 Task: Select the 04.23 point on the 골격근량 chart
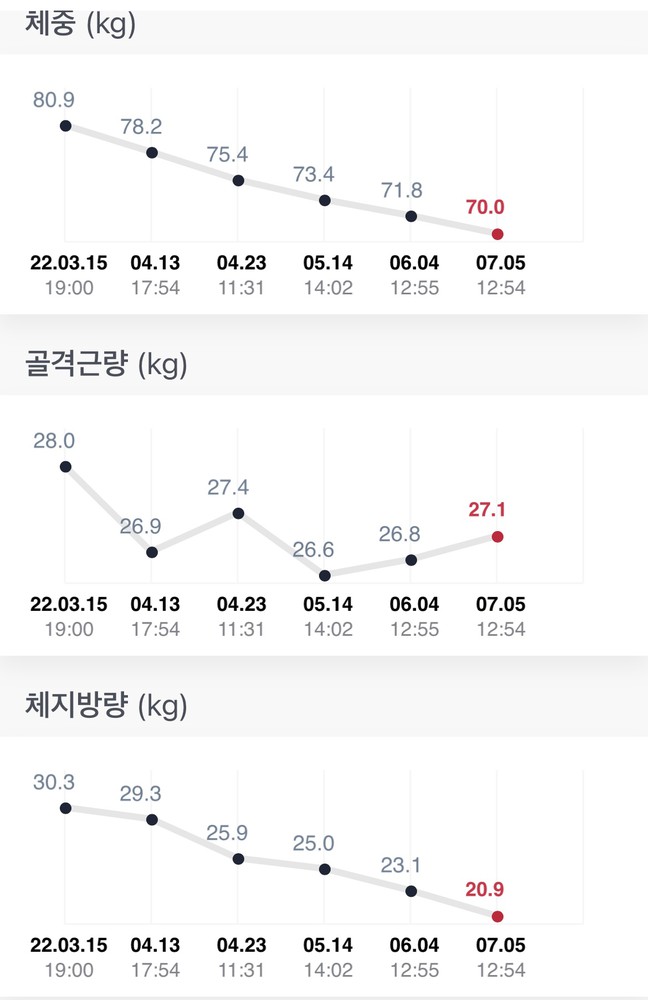tap(238, 513)
